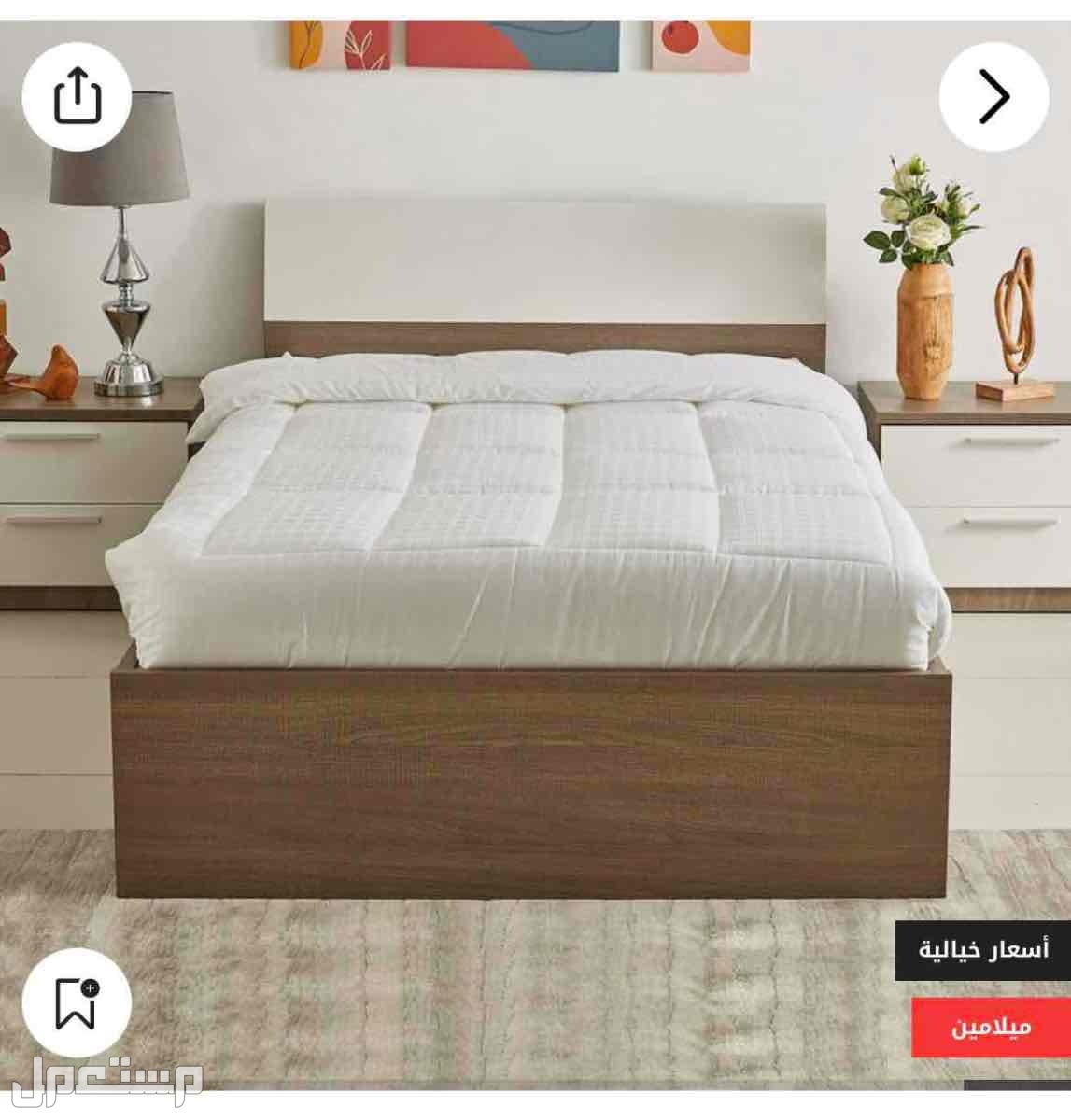Share this bed product
The height and width of the screenshot is (1120, 1071).
77,97
